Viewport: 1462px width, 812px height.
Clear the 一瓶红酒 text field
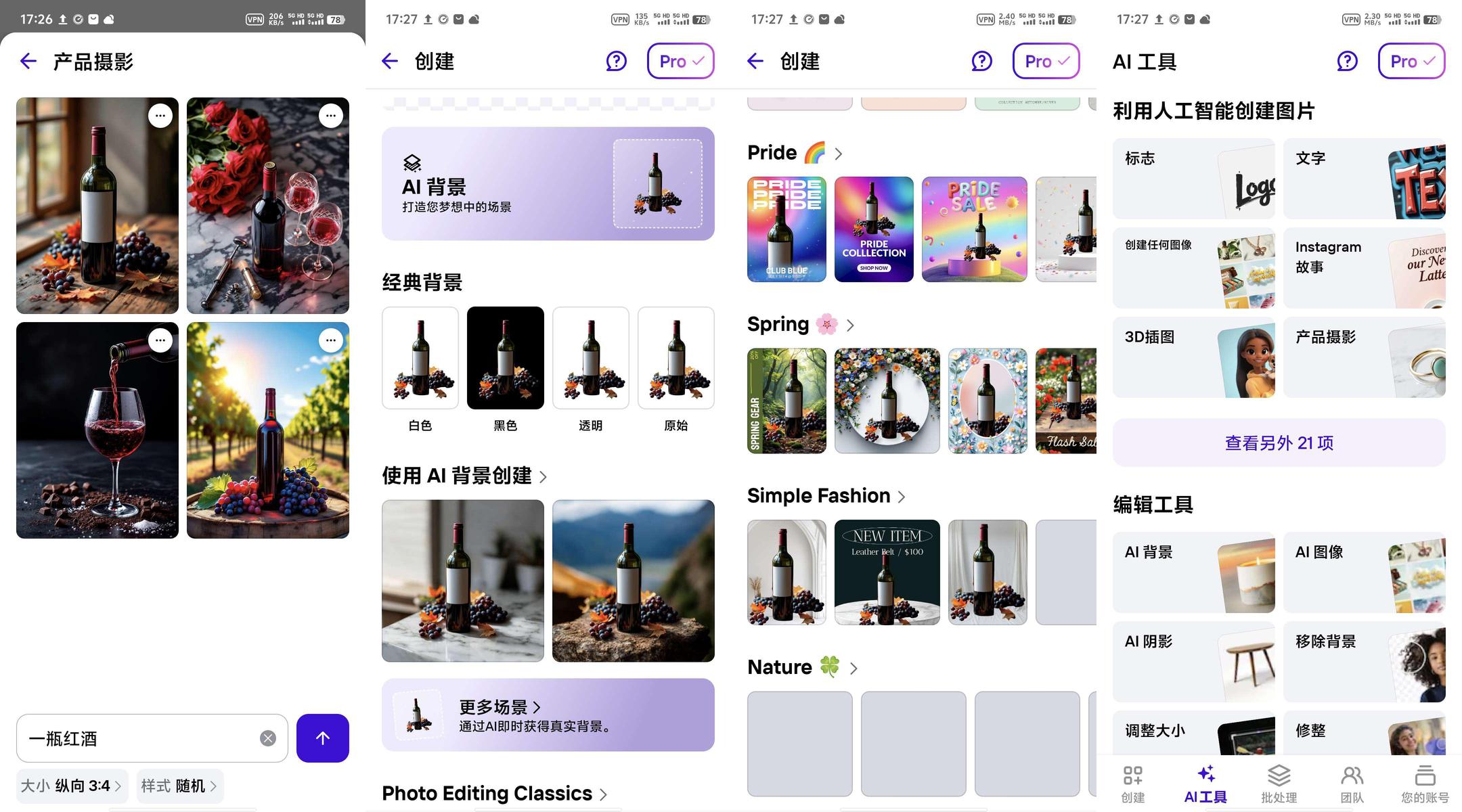(x=268, y=738)
